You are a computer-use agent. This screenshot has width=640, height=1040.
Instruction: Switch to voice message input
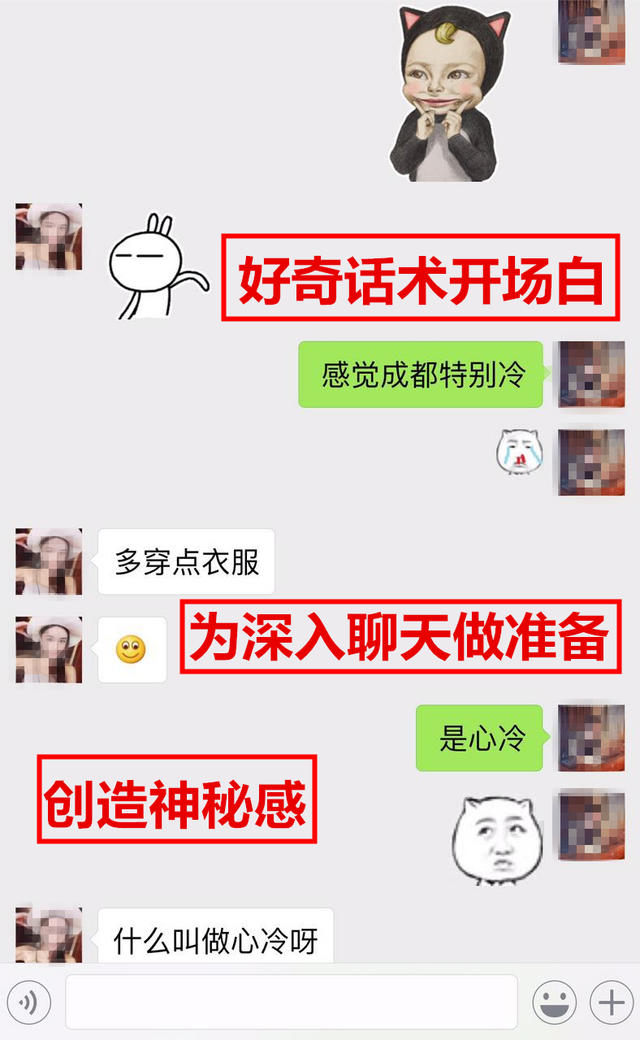[29, 1002]
